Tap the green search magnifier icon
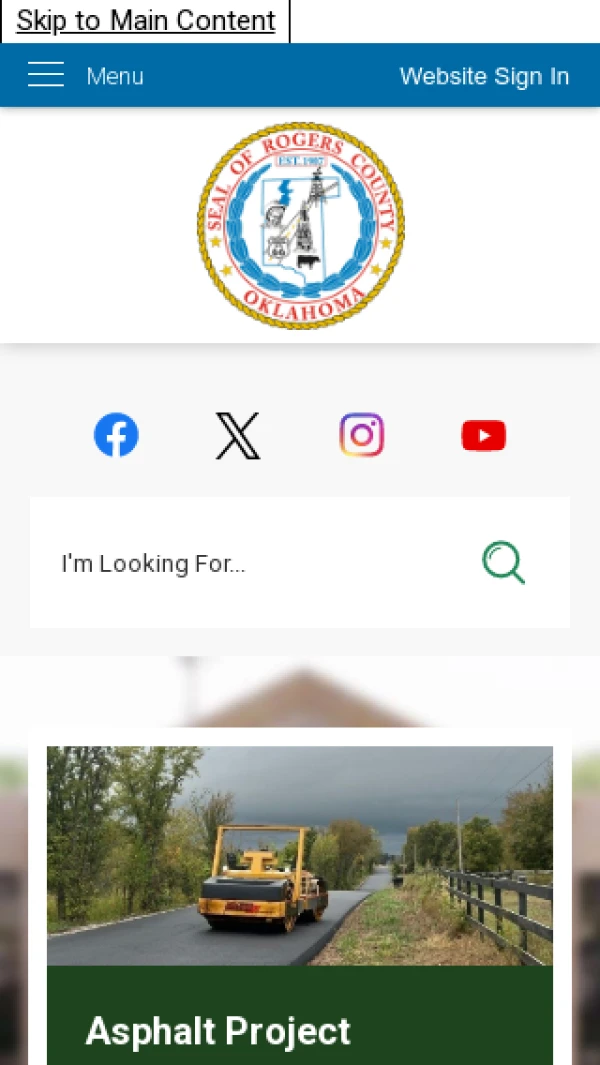 (x=503, y=563)
